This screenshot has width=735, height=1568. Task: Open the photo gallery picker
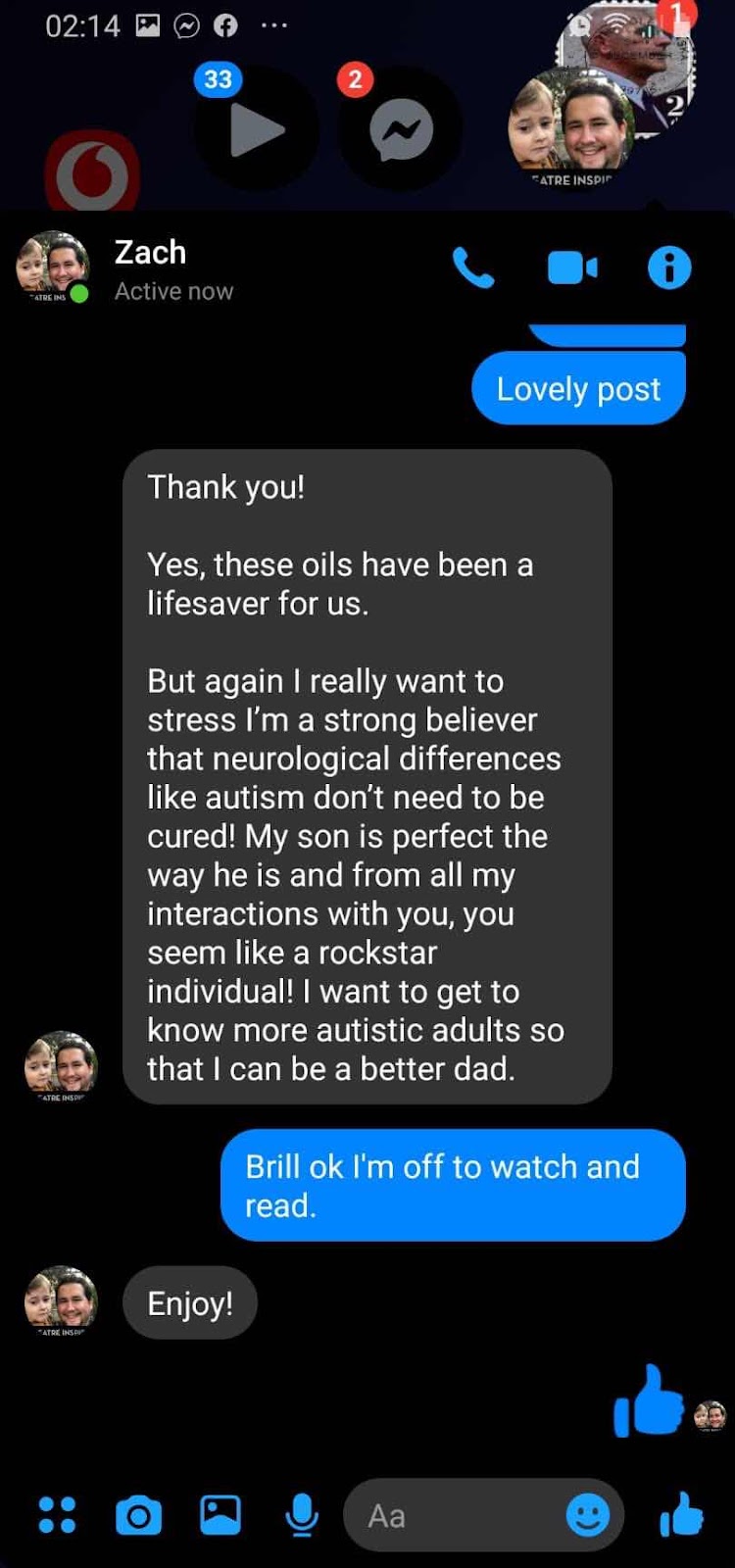[220, 1515]
